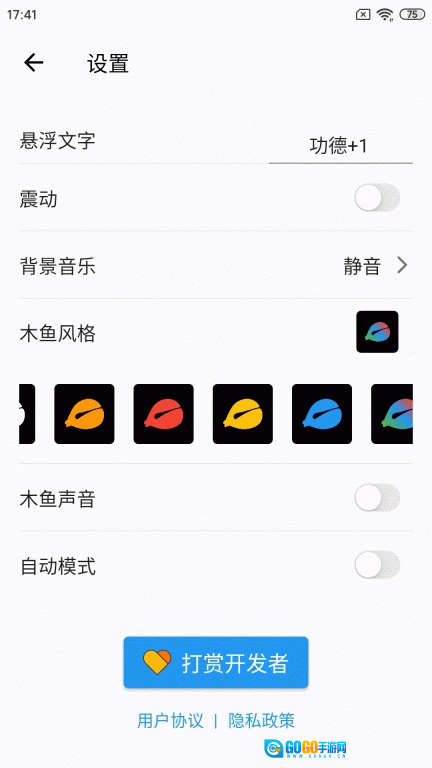Viewport: 432px width, 768px height.
Task: Go back using the arrow icon
Action: click(x=34, y=63)
